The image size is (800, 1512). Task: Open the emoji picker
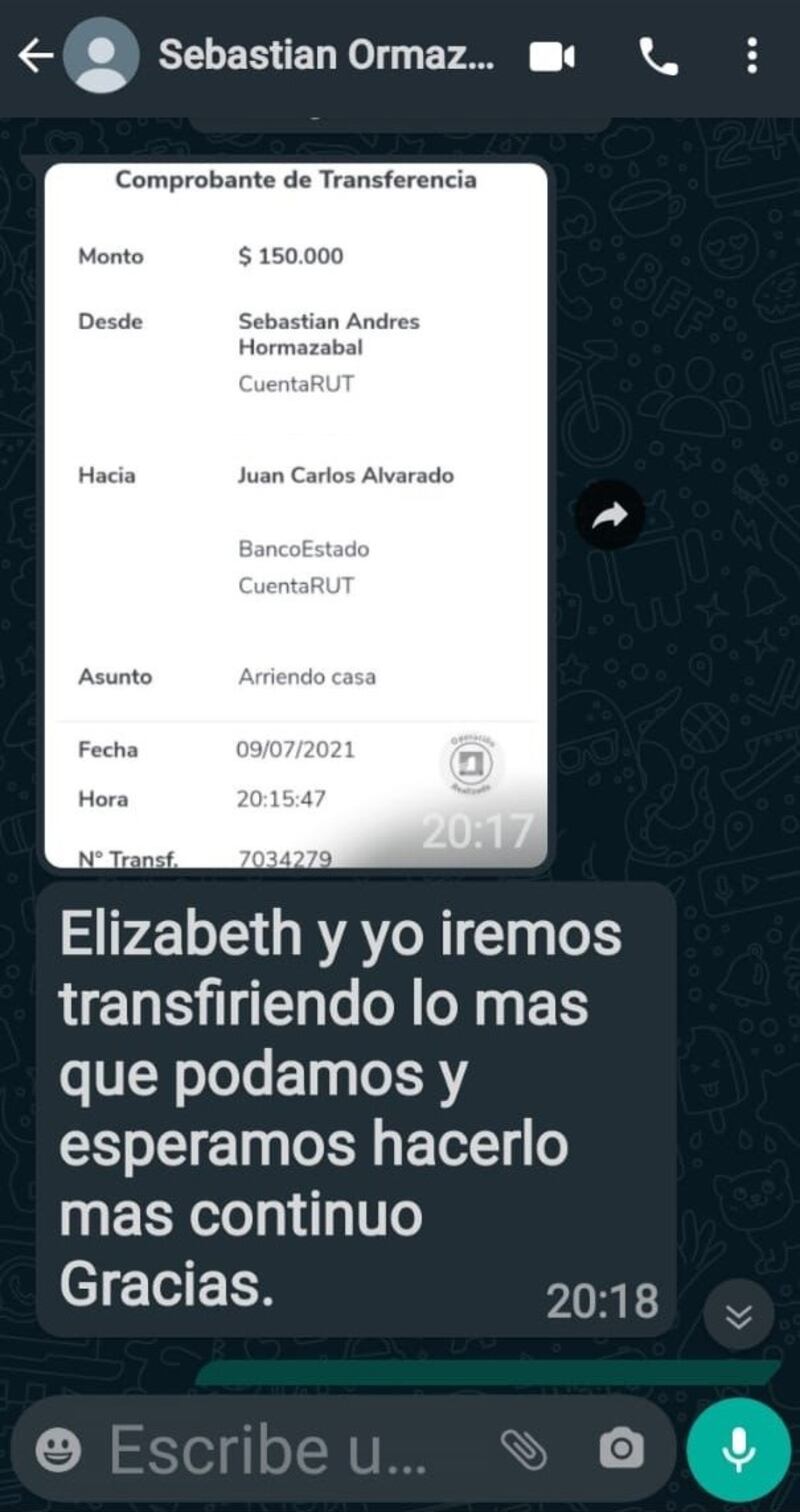pos(59,1447)
